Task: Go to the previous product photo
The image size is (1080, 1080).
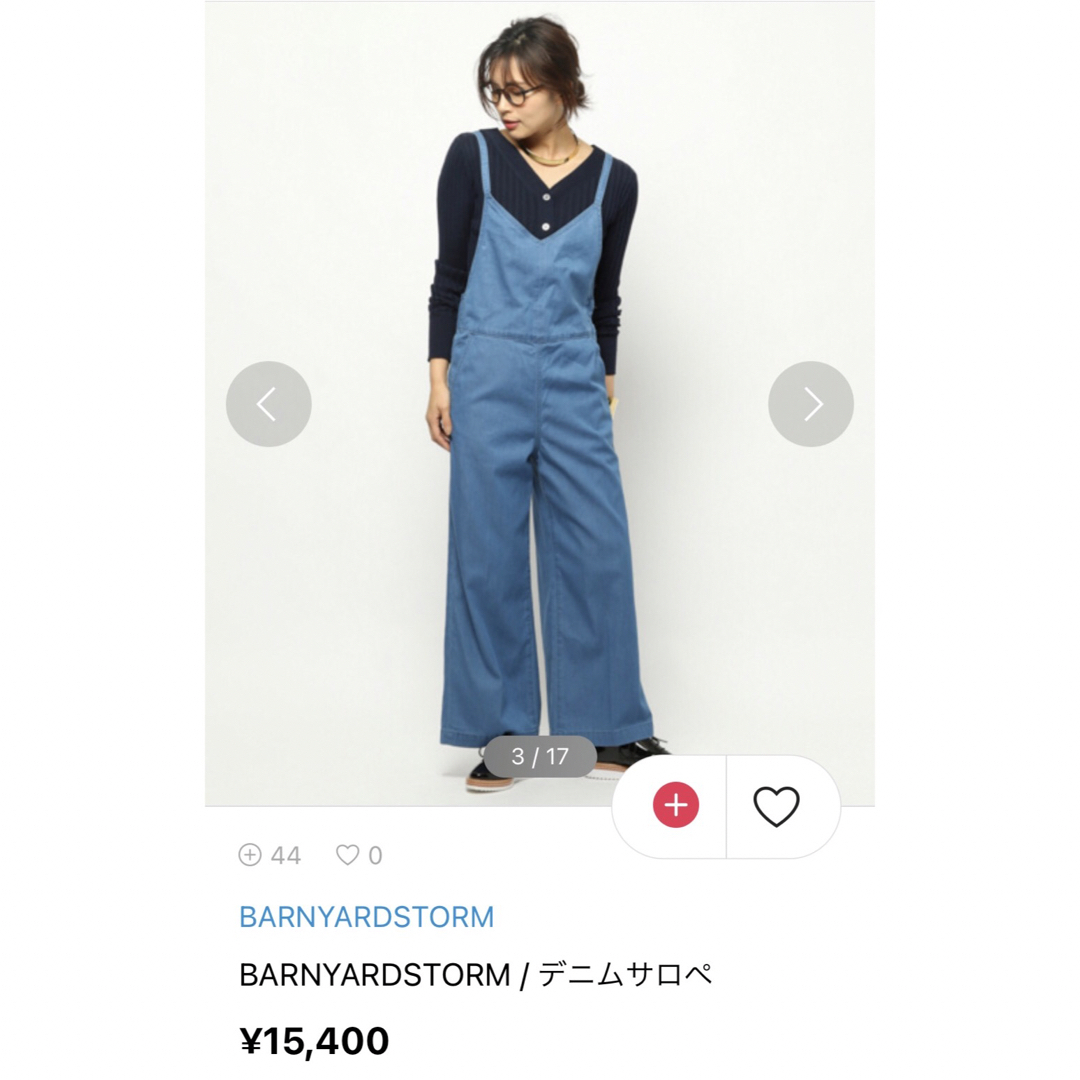Action: click(x=268, y=404)
